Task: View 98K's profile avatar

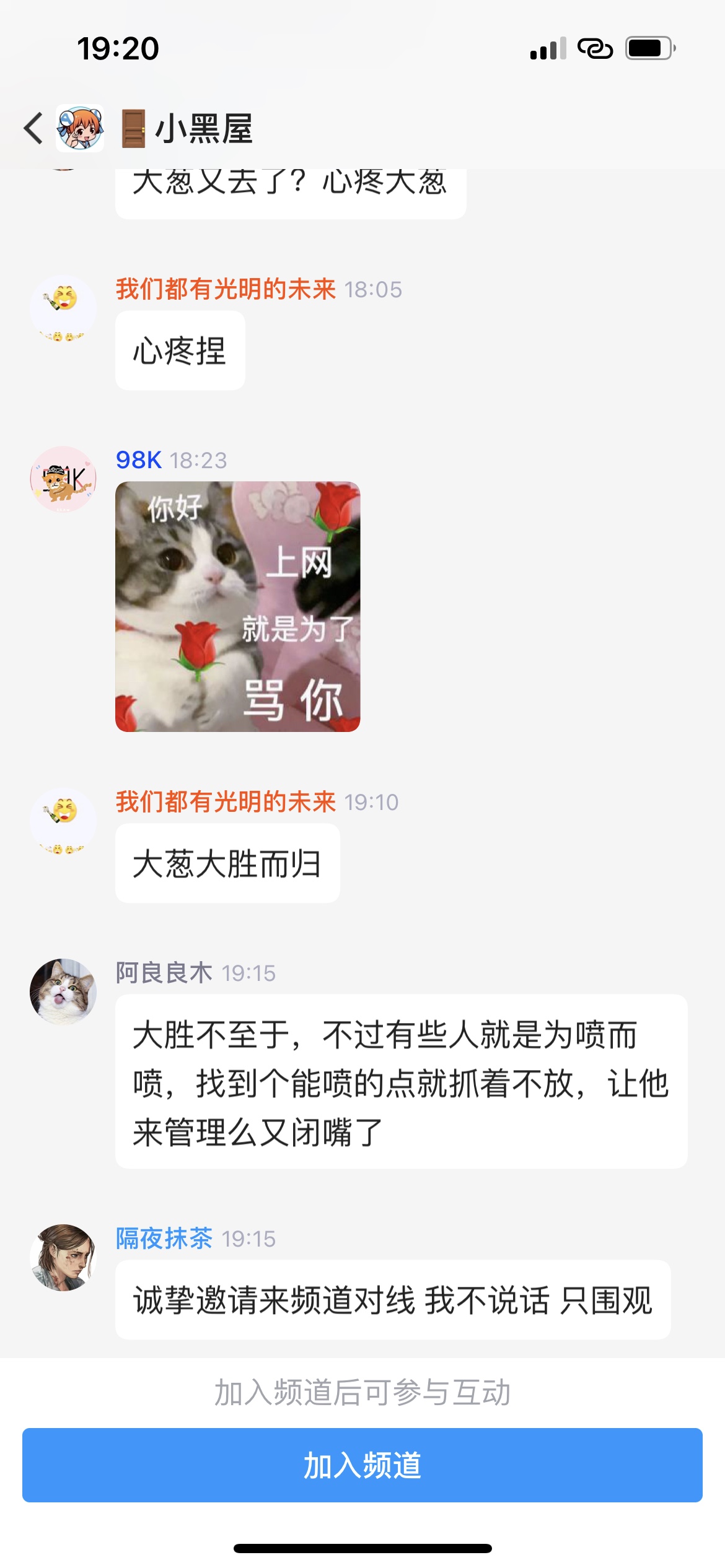Action: (x=63, y=479)
